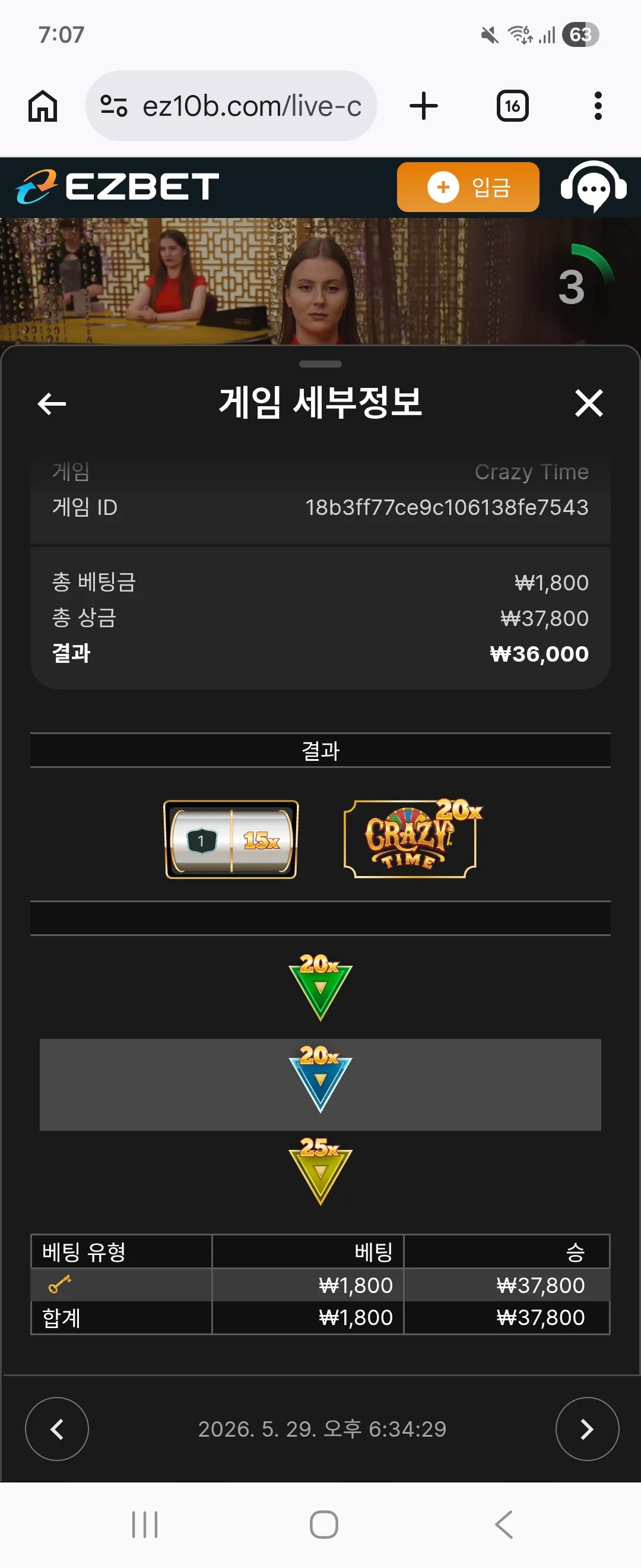Tap the orange 입금 deposit button

coord(468,187)
